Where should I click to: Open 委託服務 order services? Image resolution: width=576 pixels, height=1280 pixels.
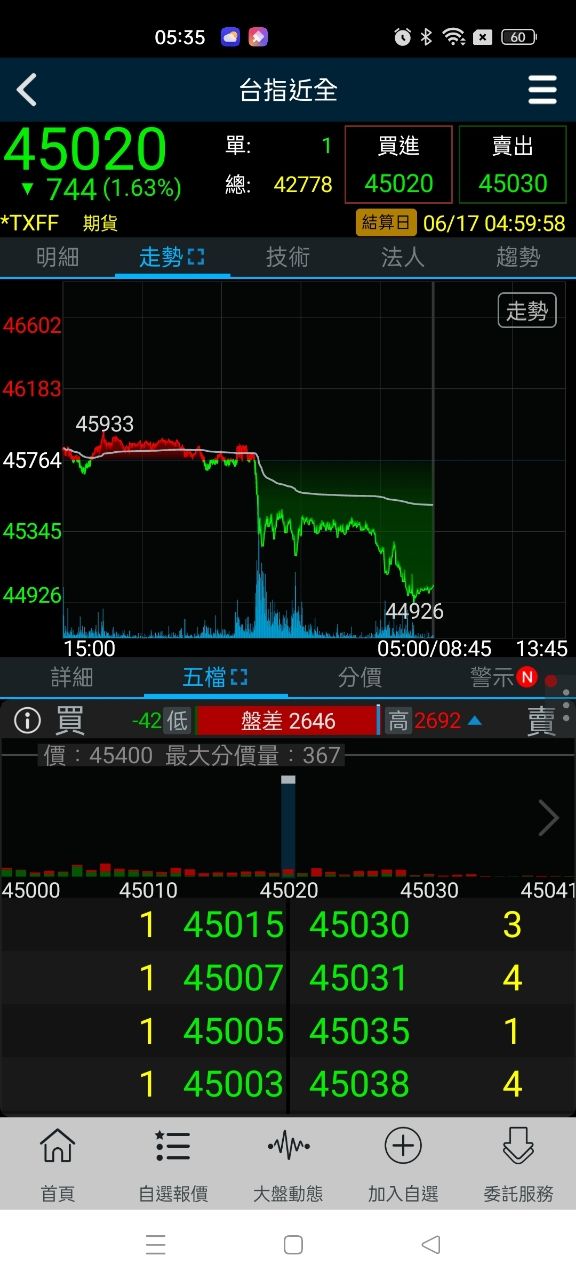tap(518, 1164)
